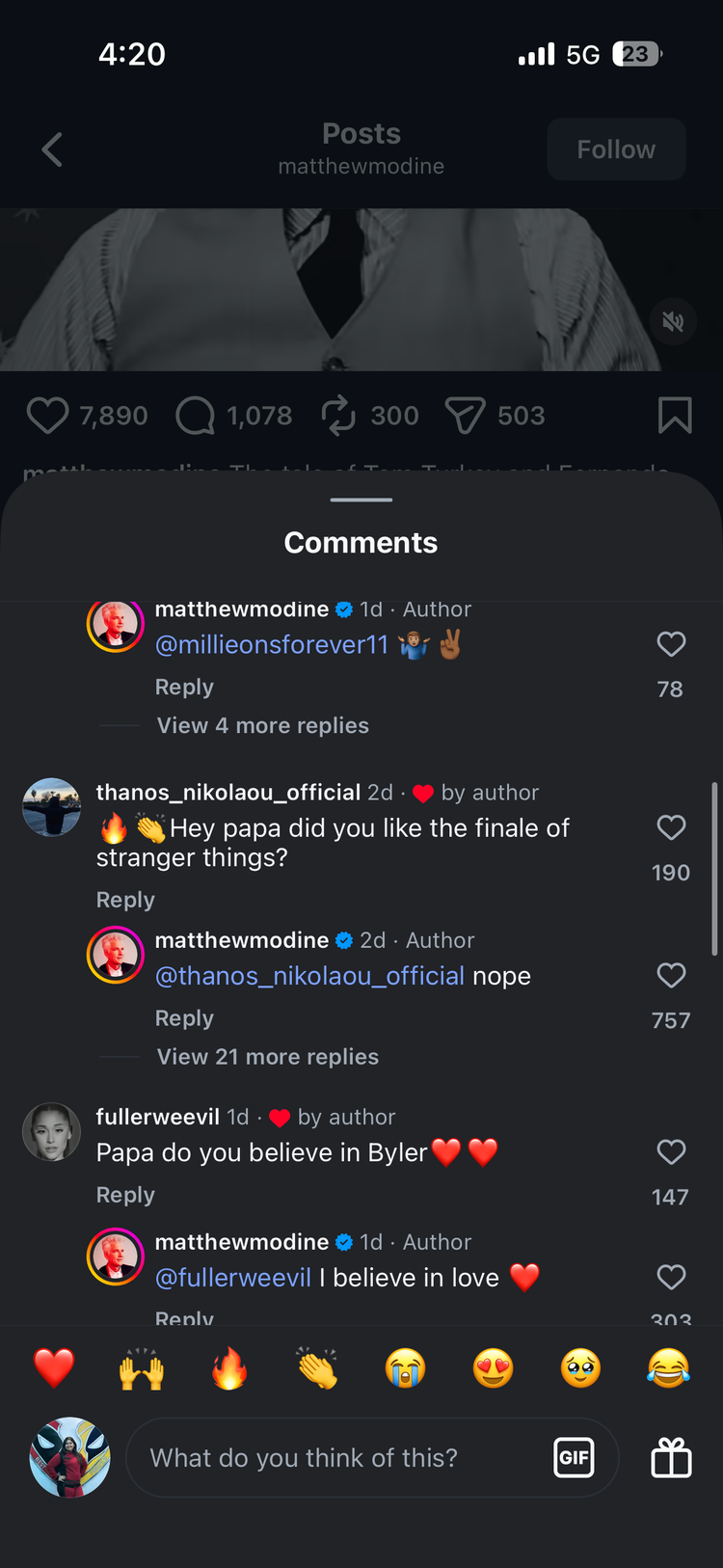Screen dimensions: 723x1568
Task: Expand "View 4 more replies"
Action: (262, 725)
